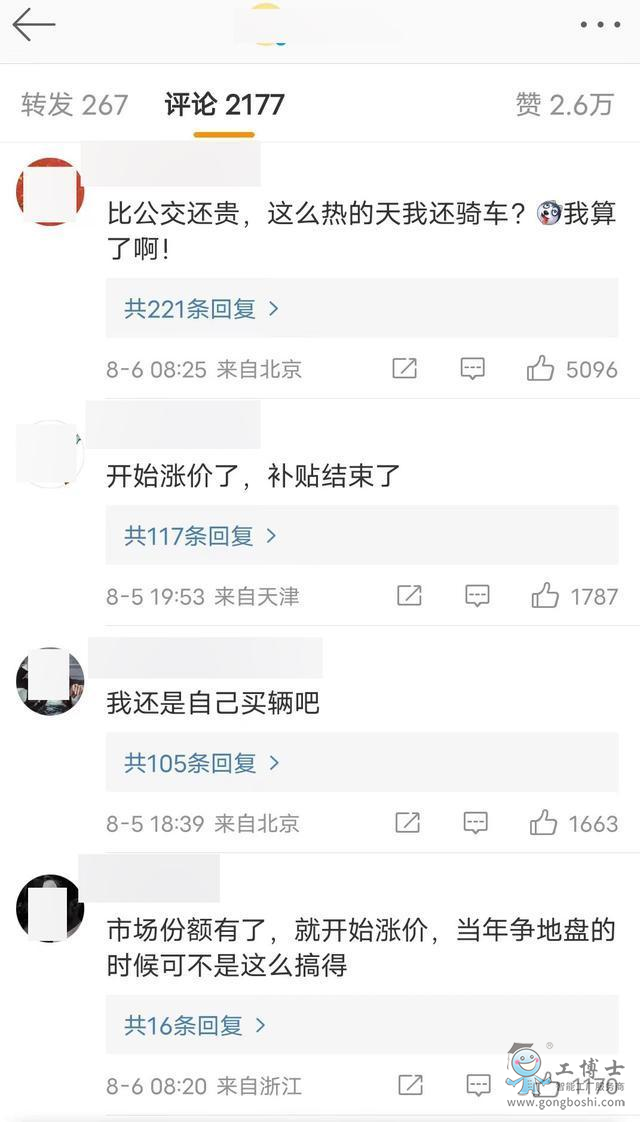
Task: Select the 评论 2177 tab
Action: pyautogui.click(x=224, y=104)
